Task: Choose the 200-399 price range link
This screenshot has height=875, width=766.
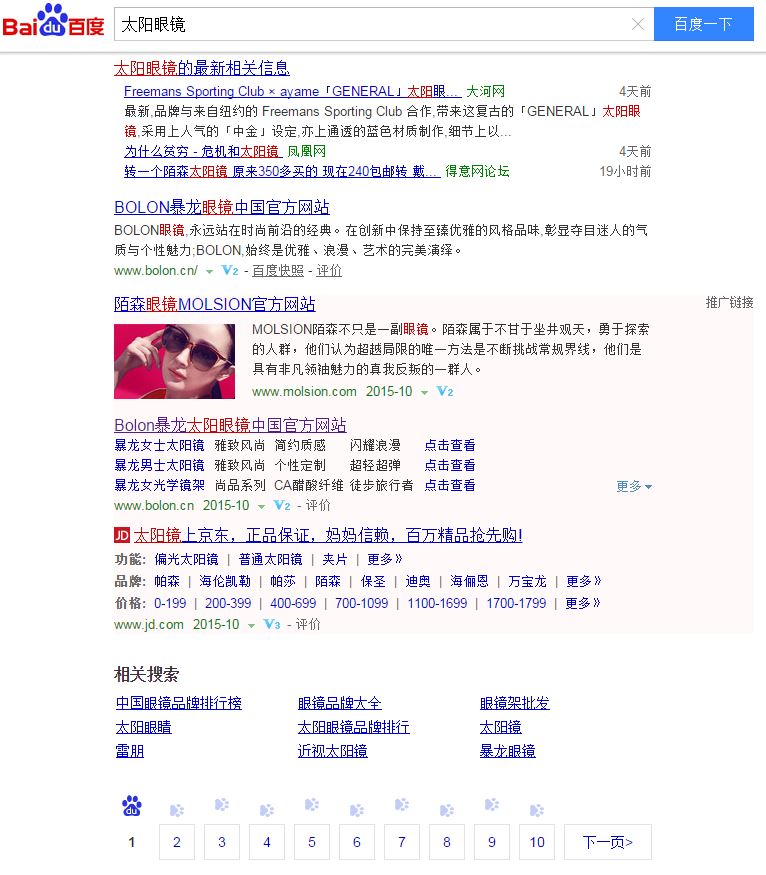Action: pyautogui.click(x=228, y=603)
